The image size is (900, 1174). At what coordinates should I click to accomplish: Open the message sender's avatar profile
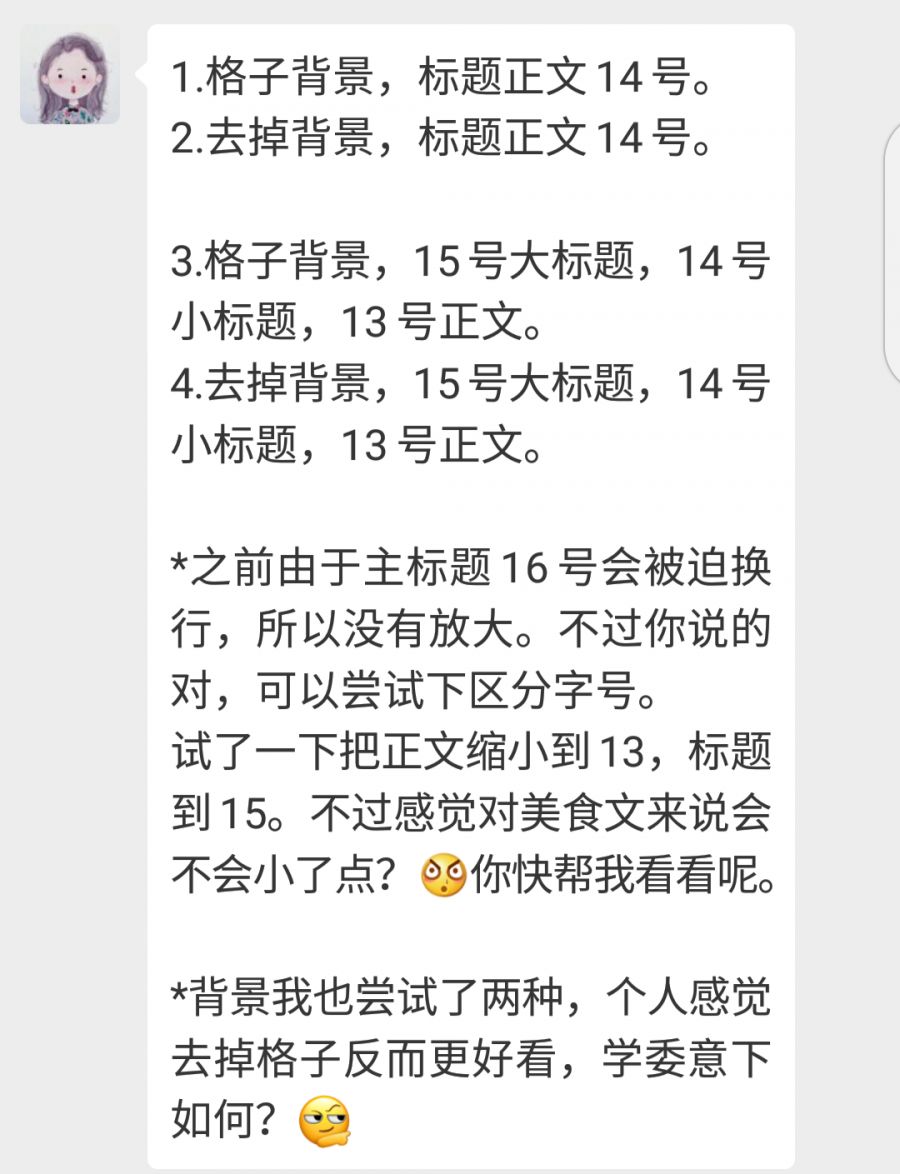70,75
